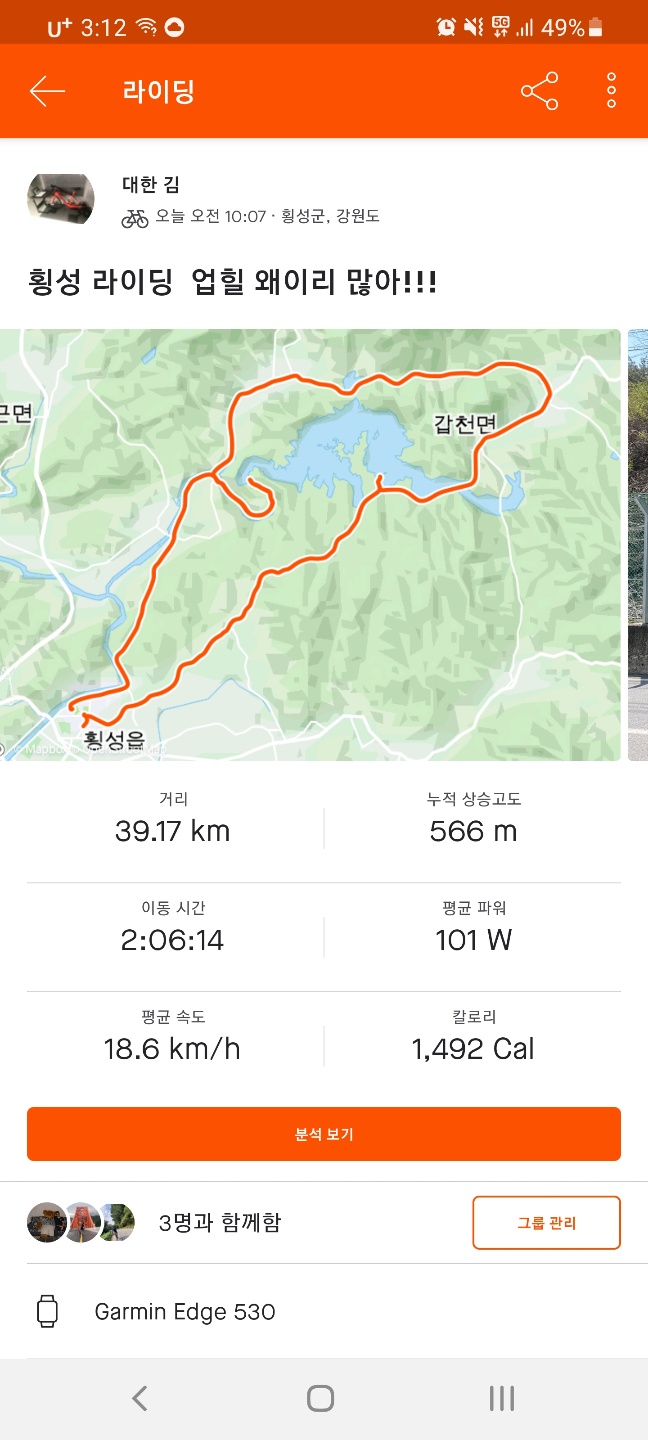Open the photo next to the map

coord(637,545)
